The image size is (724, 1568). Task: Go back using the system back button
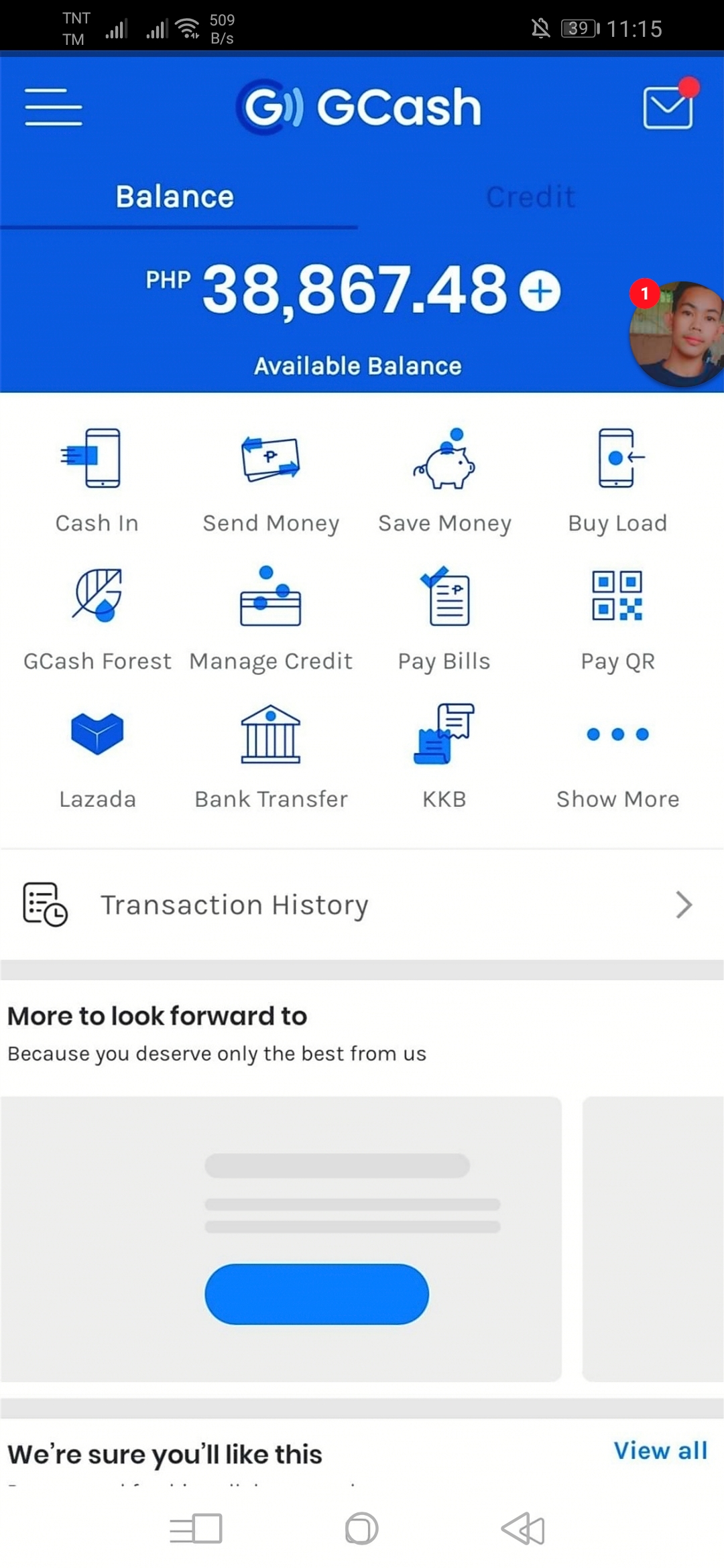524,1529
